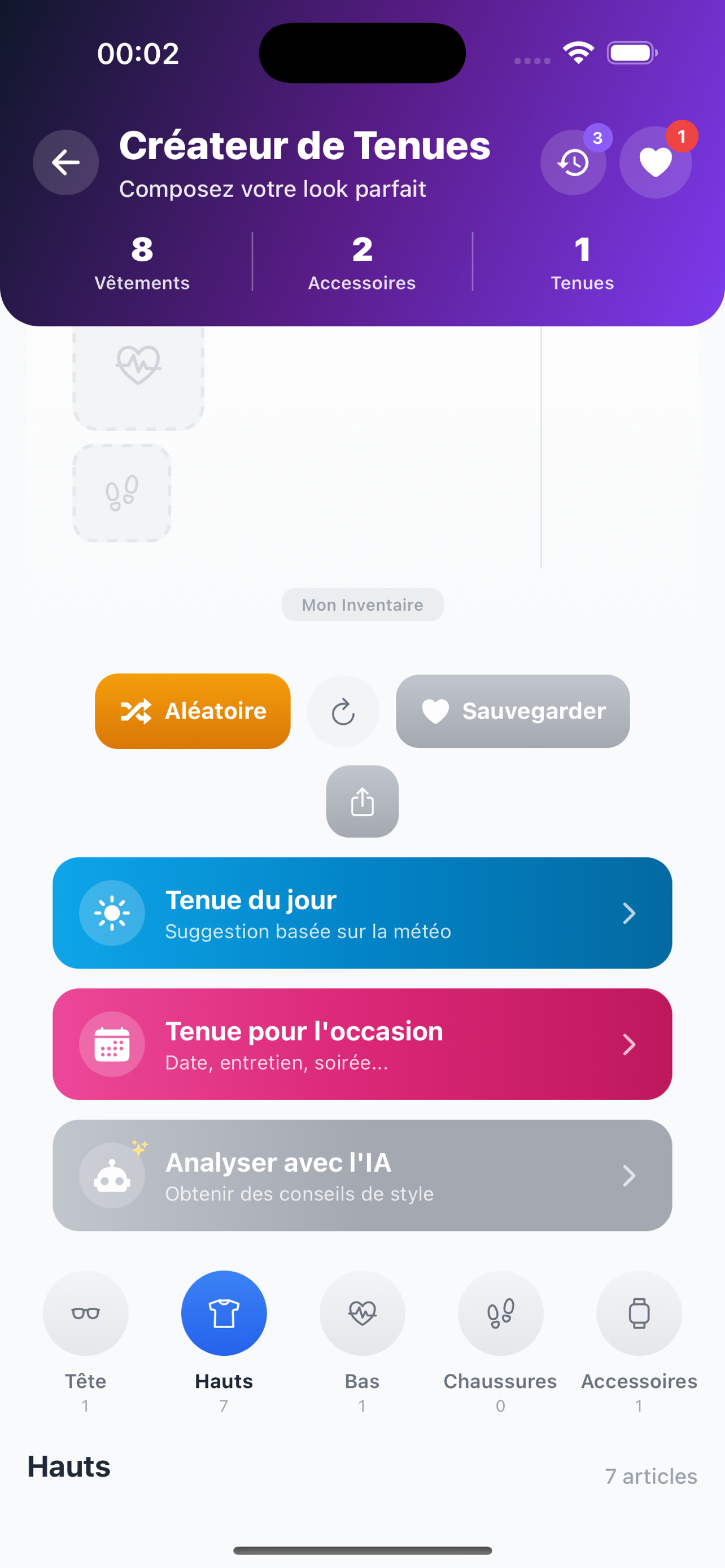Tap the Tenue du jour sun icon
725x1568 pixels.
coord(112,913)
